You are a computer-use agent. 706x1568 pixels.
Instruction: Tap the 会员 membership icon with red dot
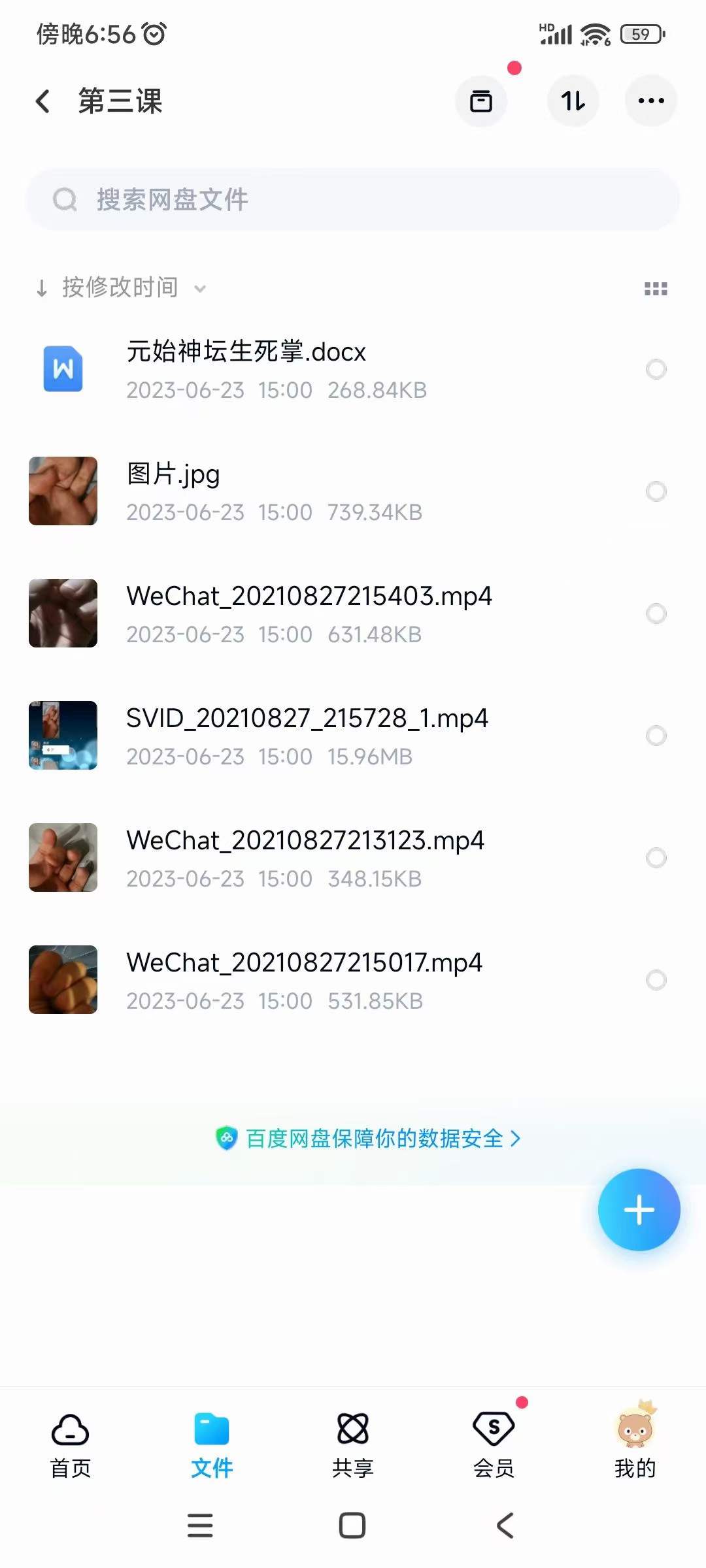tap(494, 1429)
